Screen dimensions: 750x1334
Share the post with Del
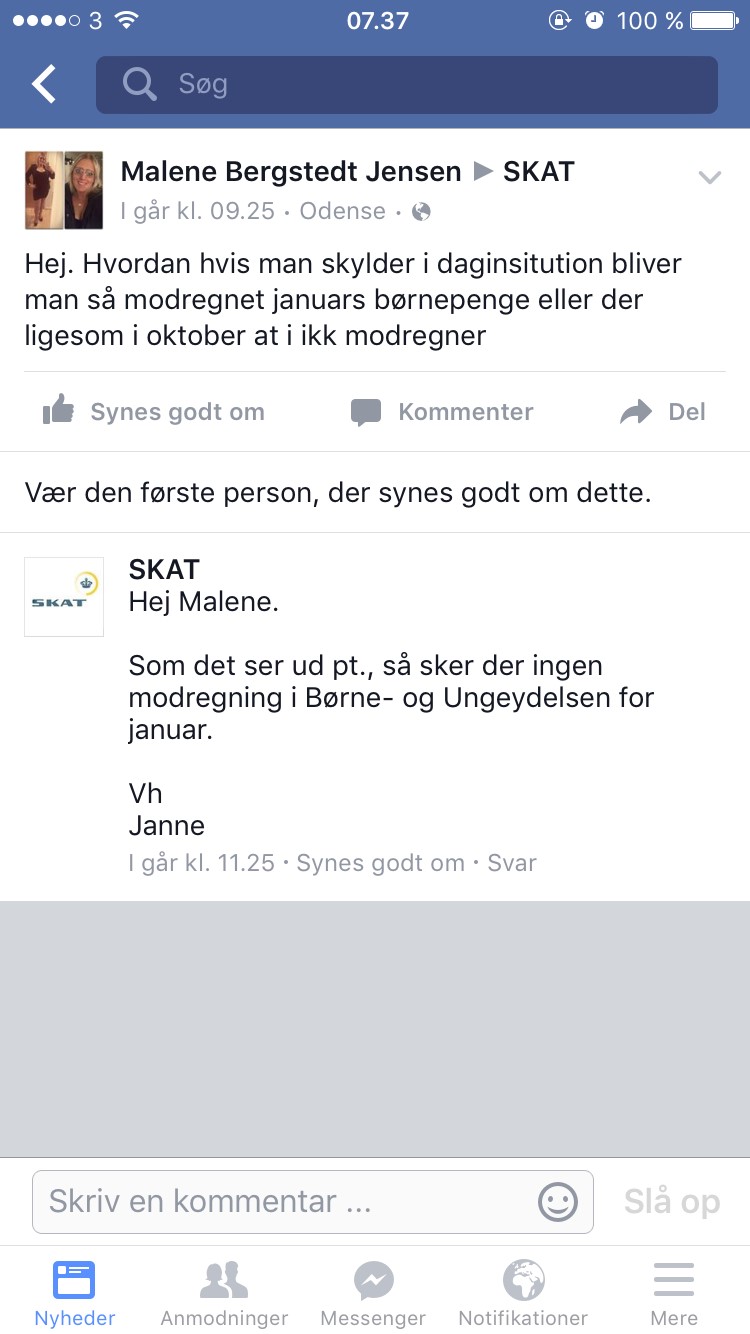(x=663, y=412)
